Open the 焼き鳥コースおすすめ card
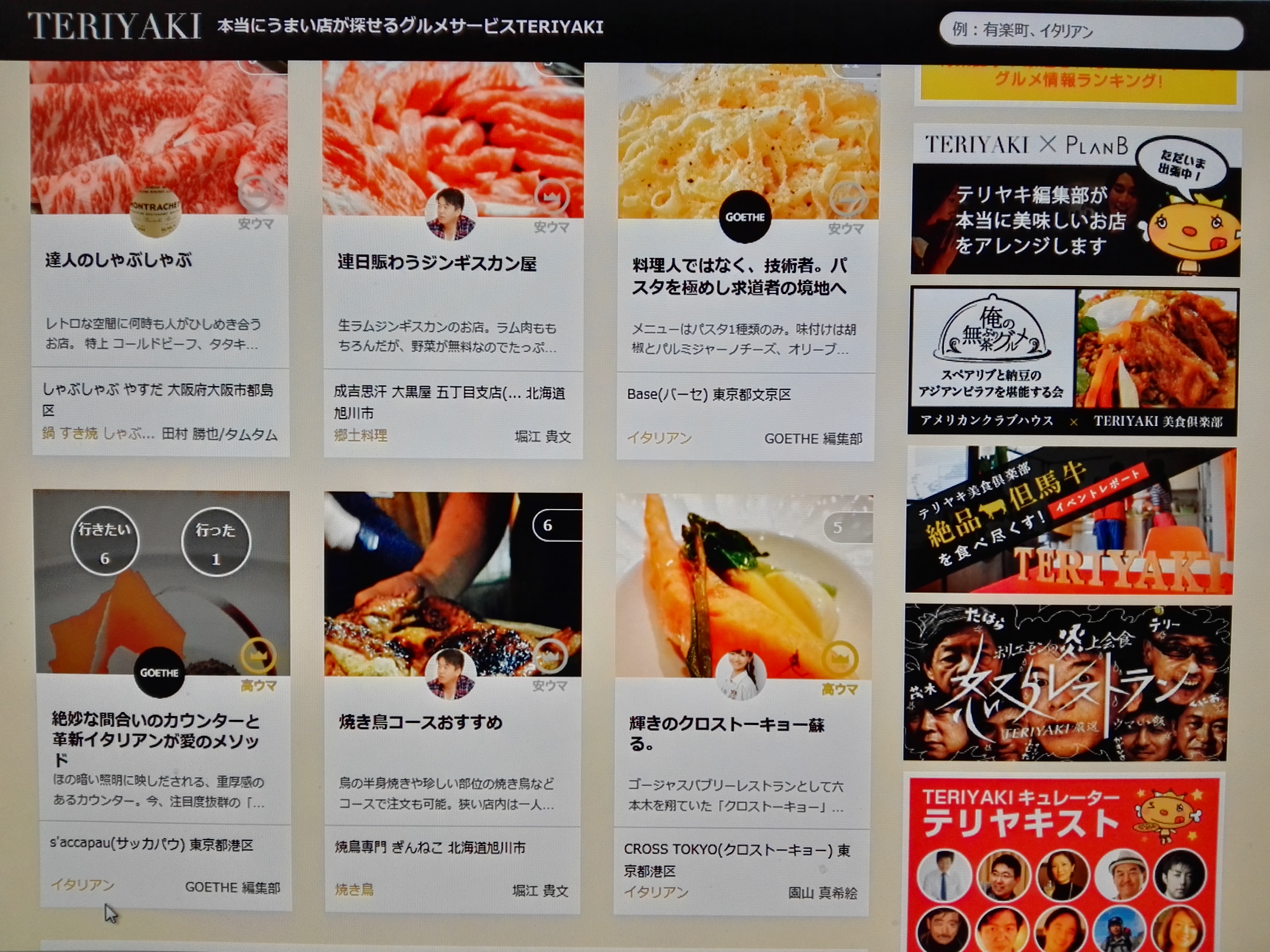This screenshot has width=1270, height=952. (x=420, y=723)
